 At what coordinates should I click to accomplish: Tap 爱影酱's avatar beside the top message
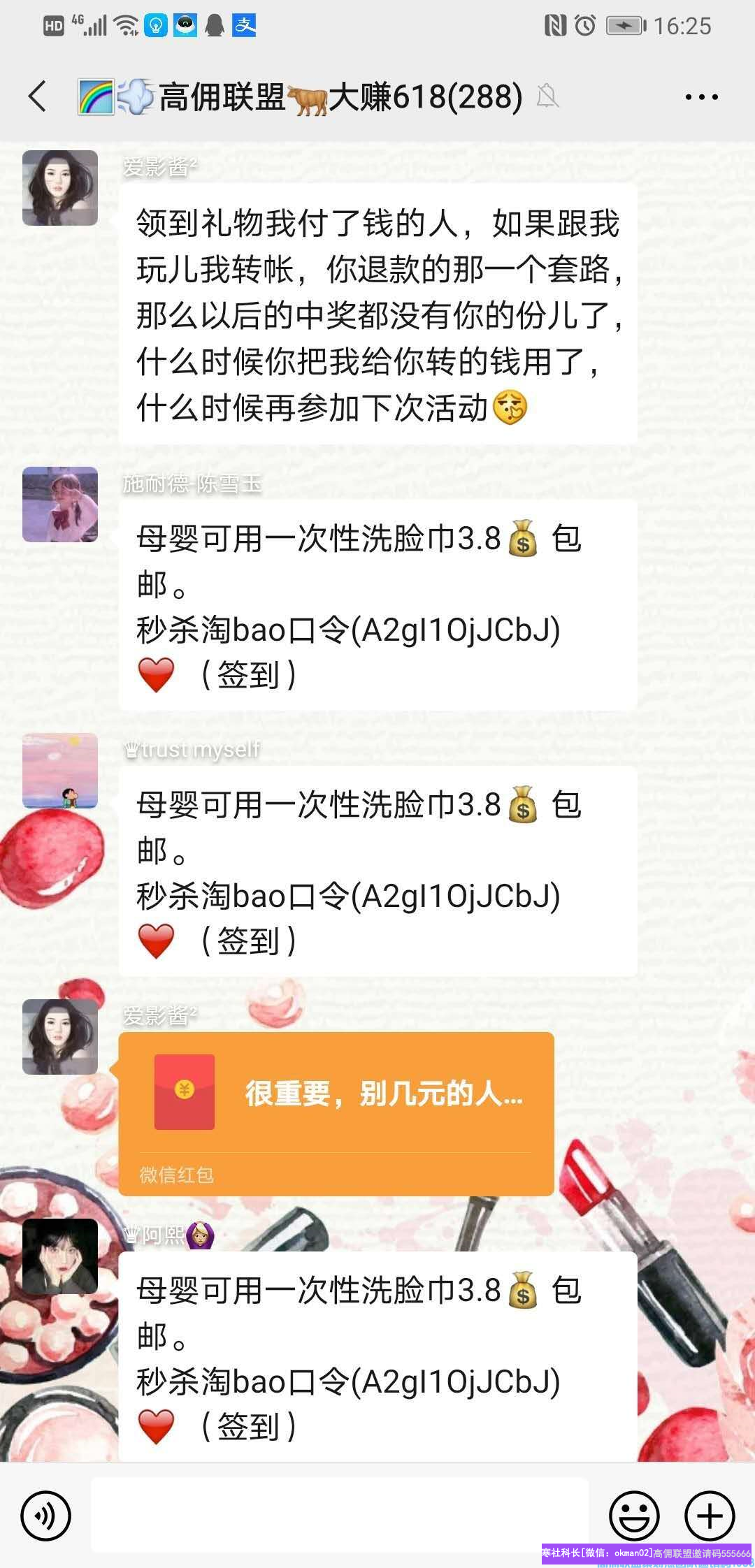pos(60,188)
